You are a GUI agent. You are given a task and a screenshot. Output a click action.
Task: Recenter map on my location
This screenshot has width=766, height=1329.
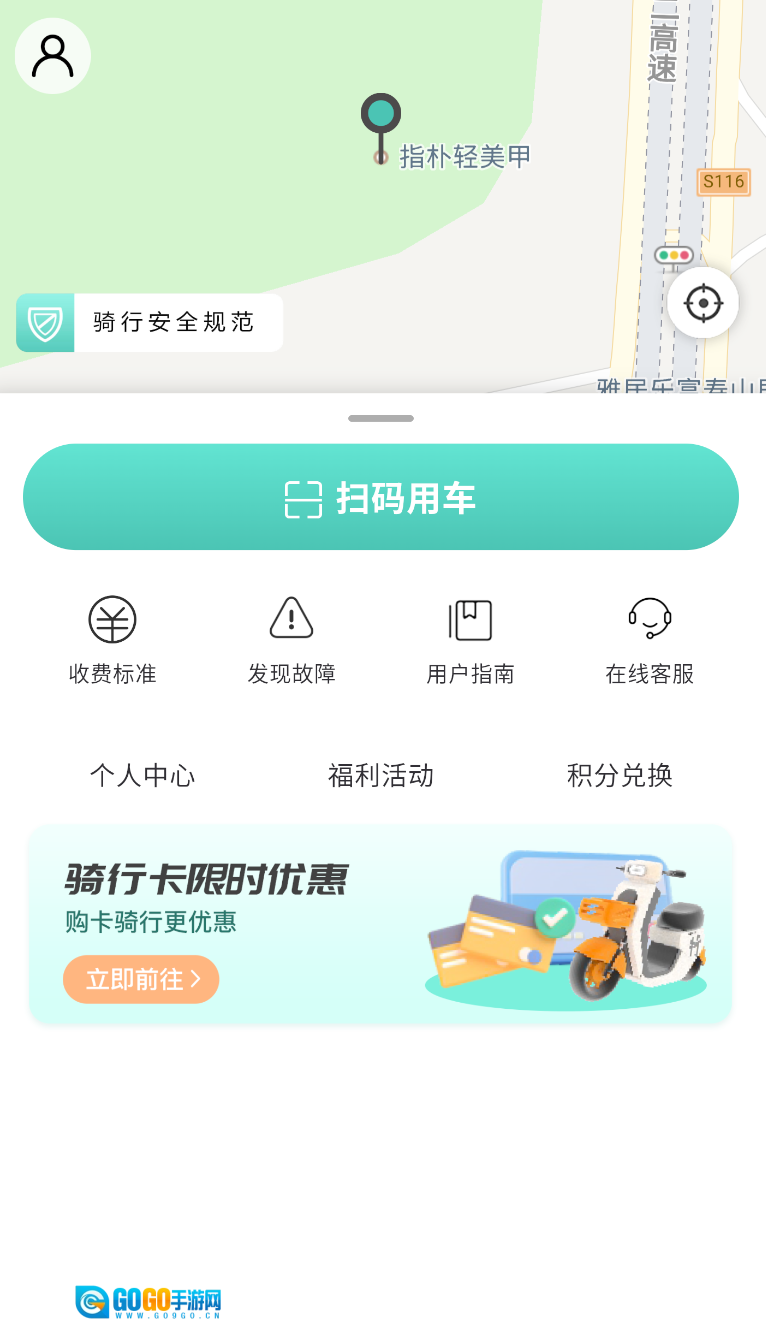(703, 302)
